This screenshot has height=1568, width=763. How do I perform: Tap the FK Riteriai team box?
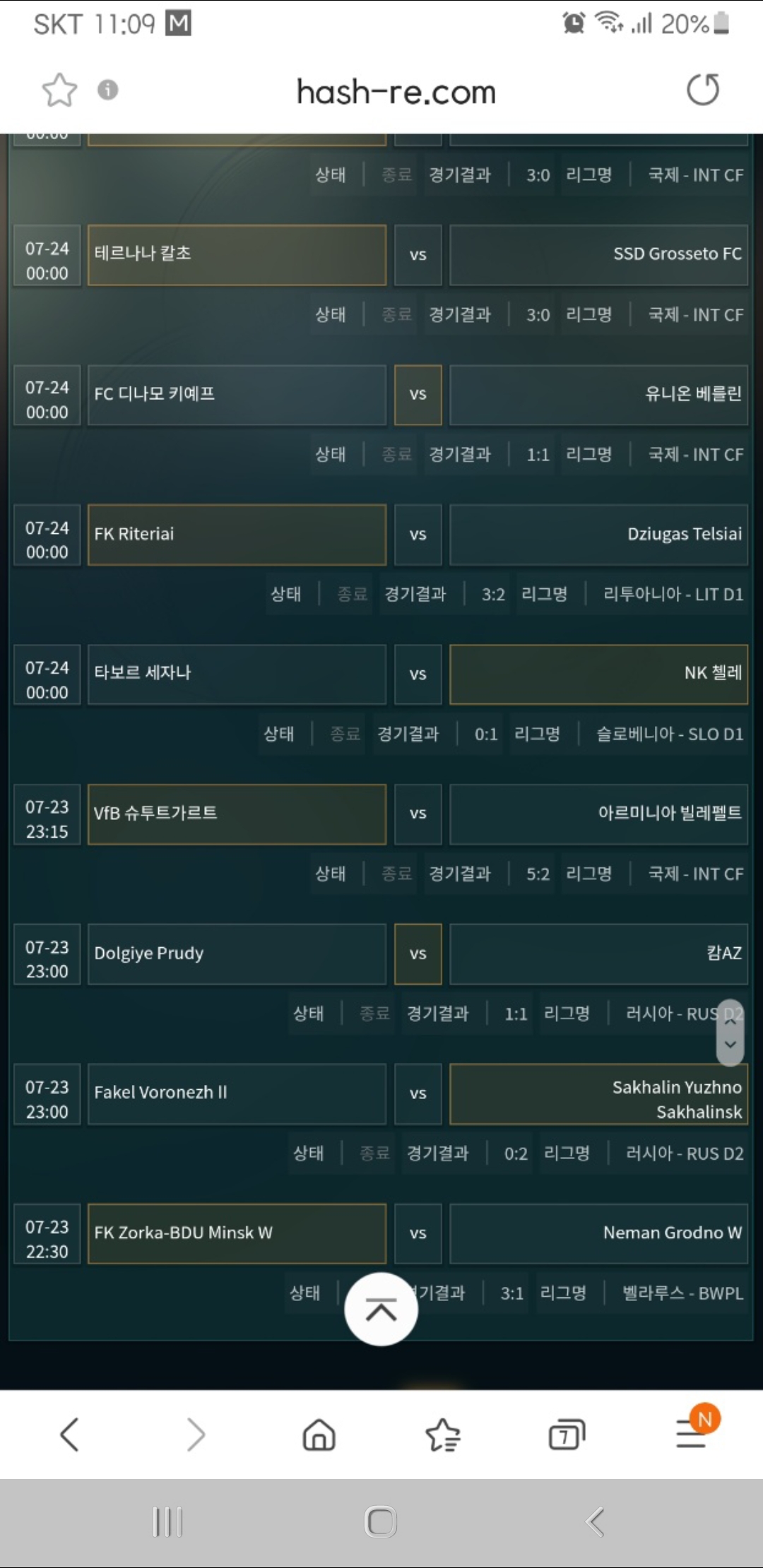[237, 535]
